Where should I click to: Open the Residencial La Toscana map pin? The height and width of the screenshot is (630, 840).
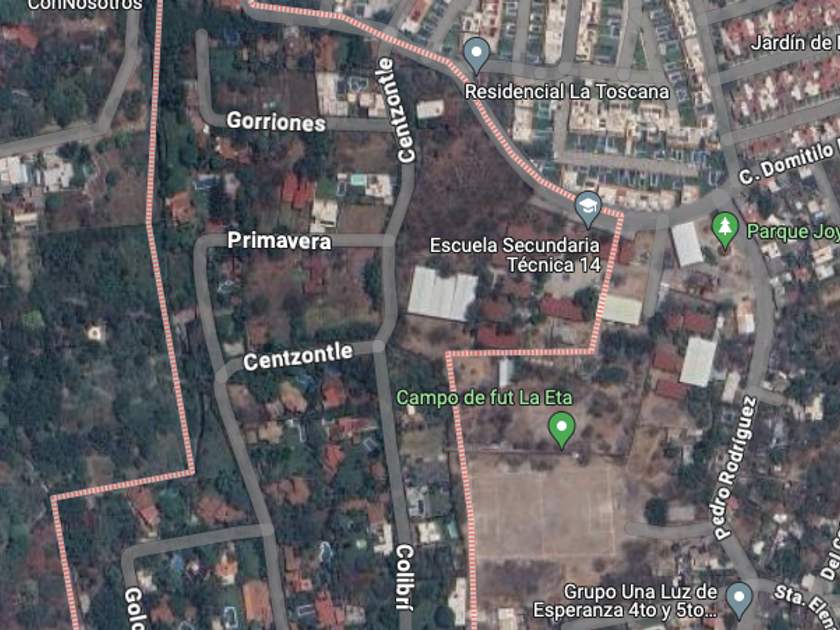(476, 55)
